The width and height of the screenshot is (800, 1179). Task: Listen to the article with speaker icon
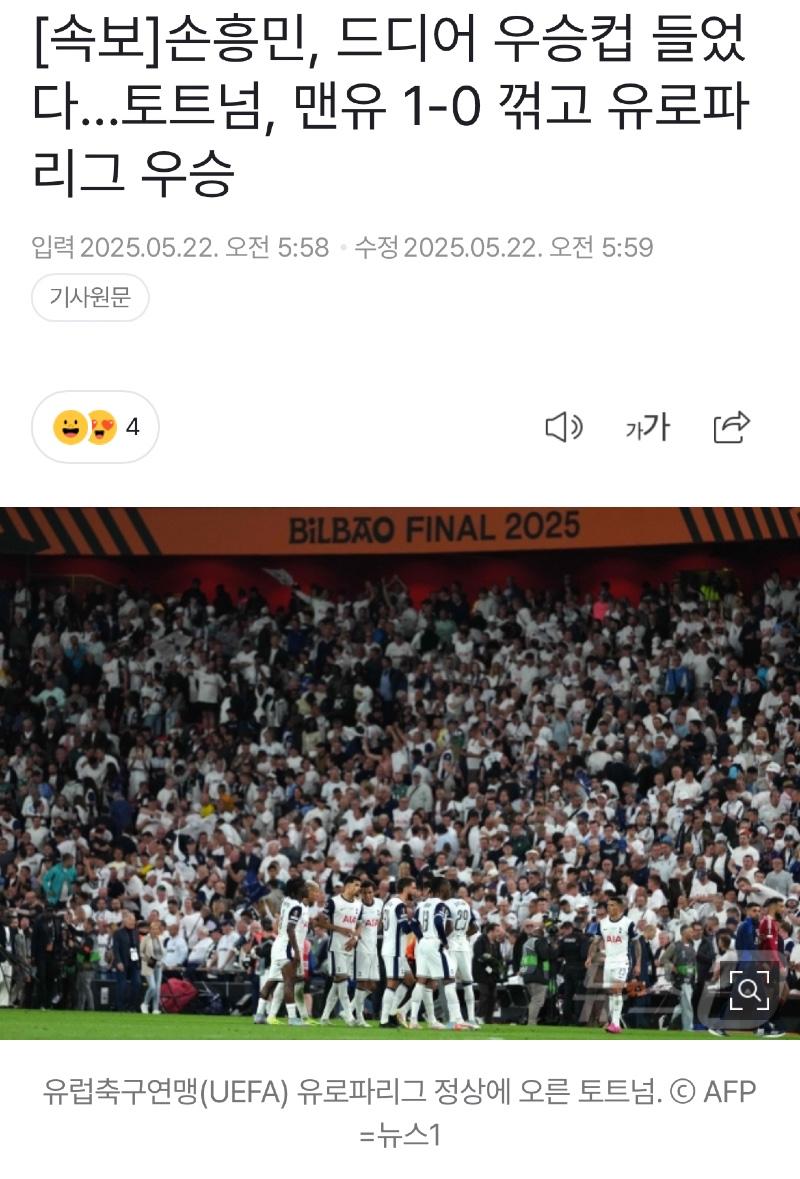click(563, 427)
